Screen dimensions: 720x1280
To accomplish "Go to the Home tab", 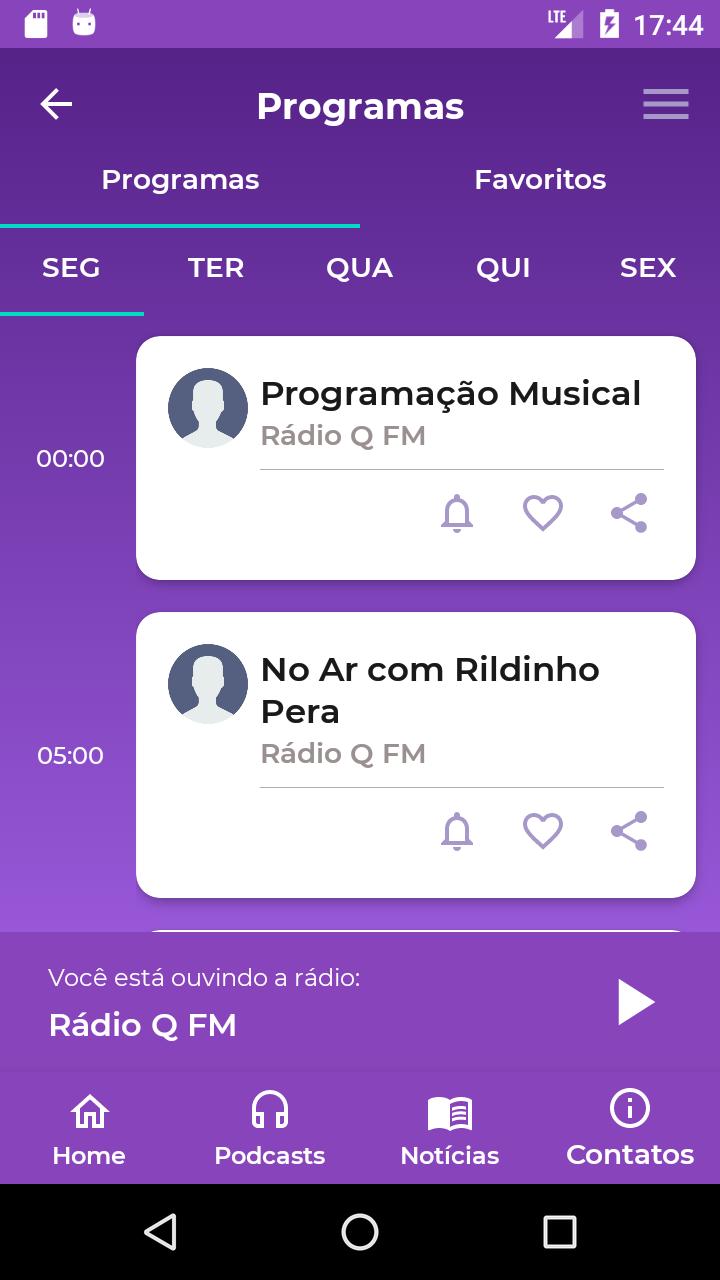I will 89,1129.
